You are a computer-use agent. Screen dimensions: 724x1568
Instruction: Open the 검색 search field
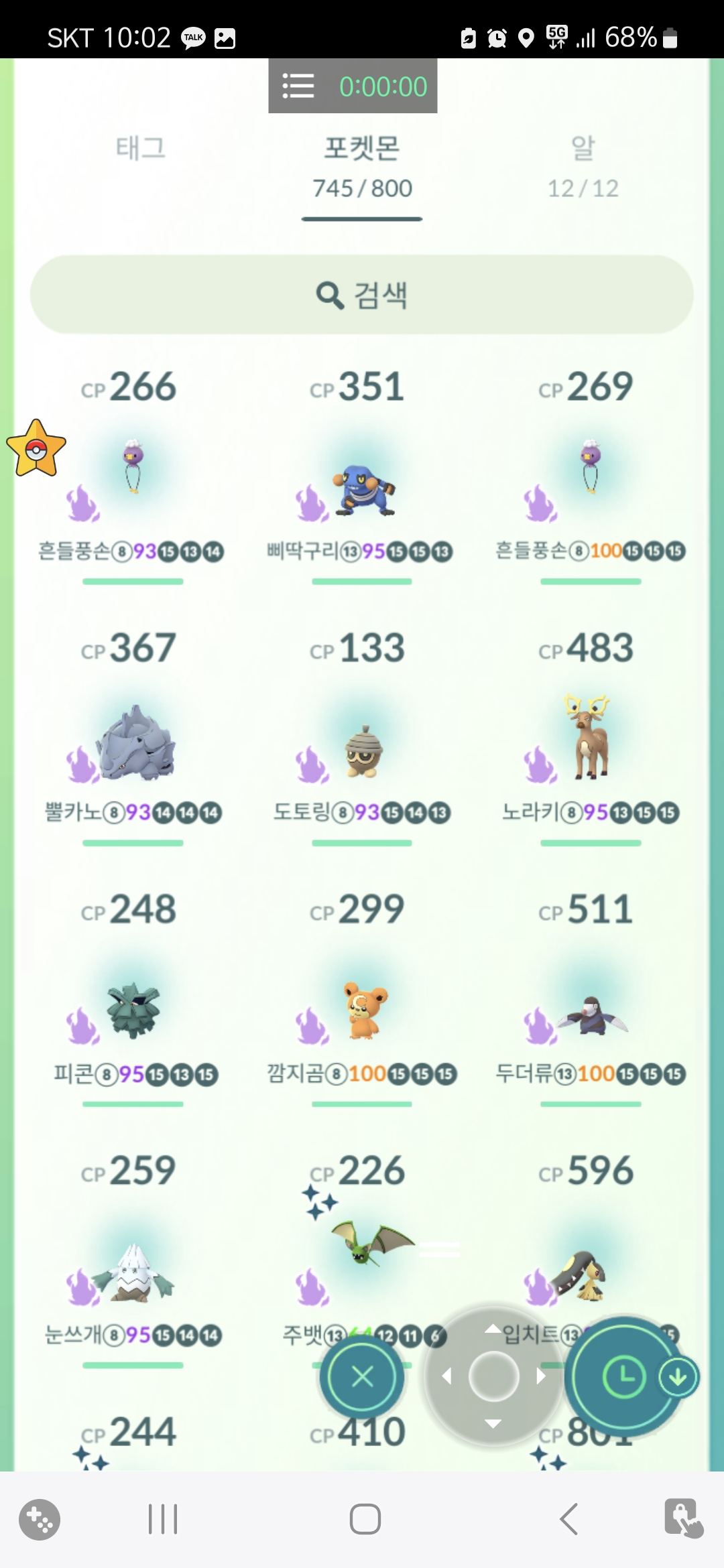362,295
